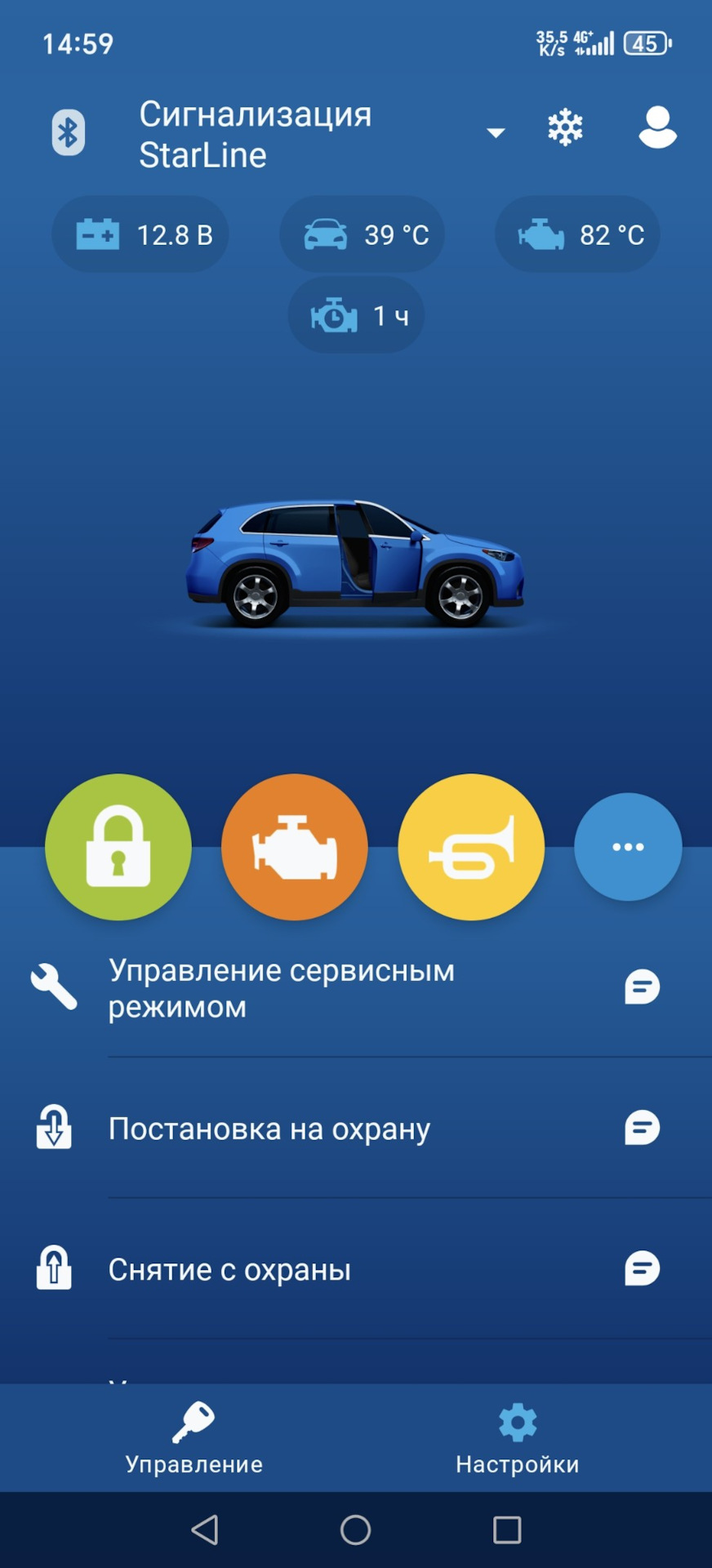Image resolution: width=712 pixels, height=1568 pixels.
Task: Open additional commands via the blue ellipsis button
Action: click(x=628, y=847)
